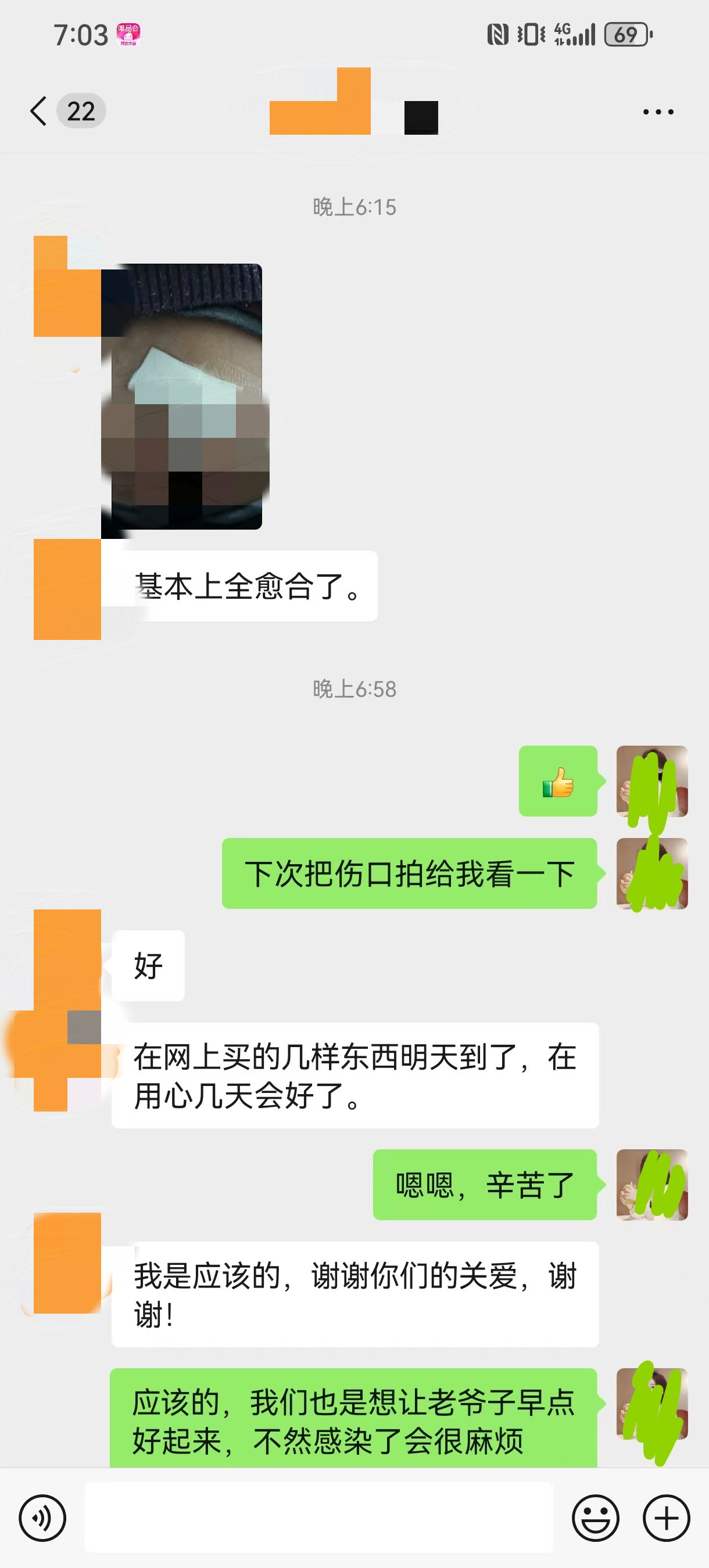The image size is (709, 1568).
Task: Open the three-dot chat info menu
Action: (x=658, y=112)
